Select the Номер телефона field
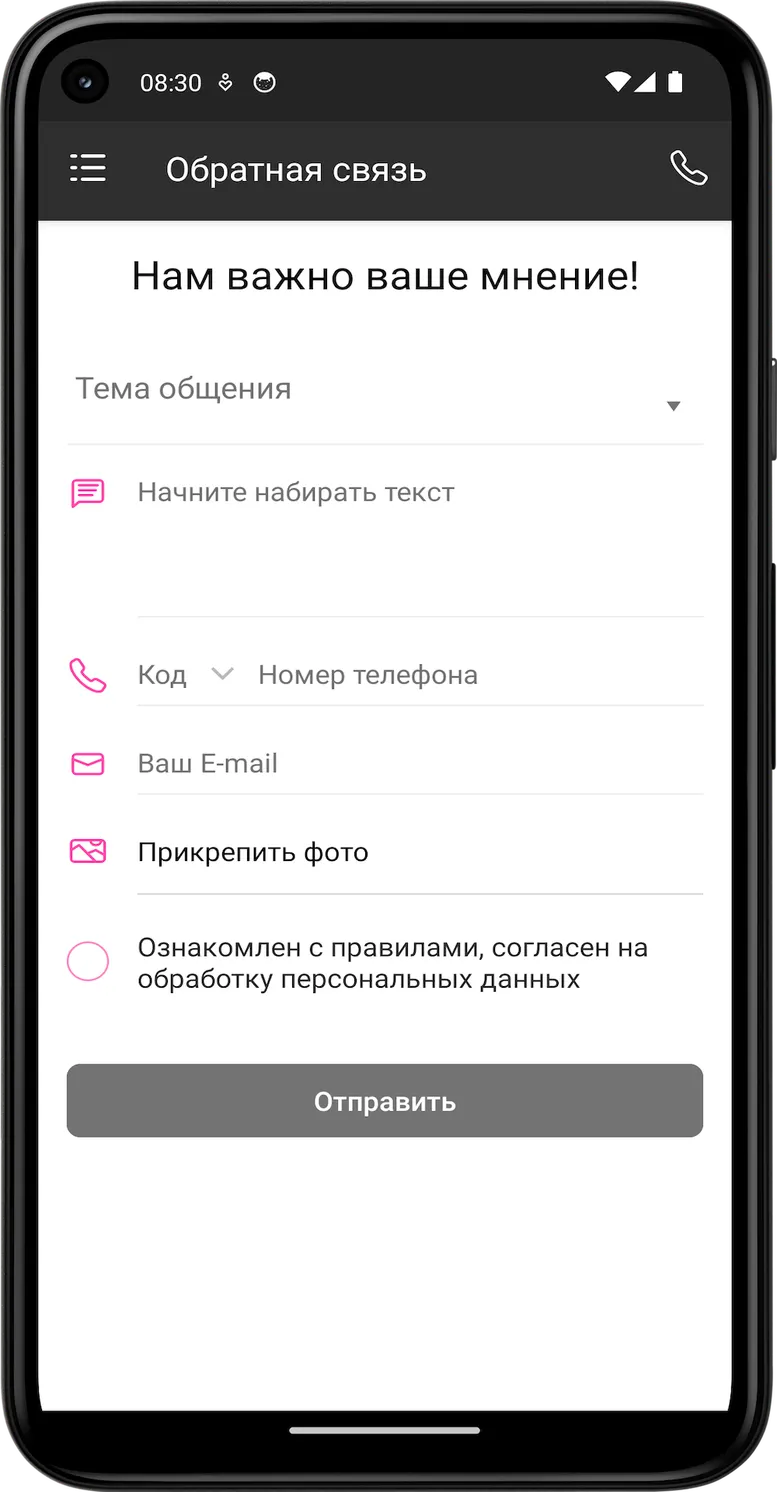Screen dimensions: 777x1492 pyautogui.click(x=480, y=675)
